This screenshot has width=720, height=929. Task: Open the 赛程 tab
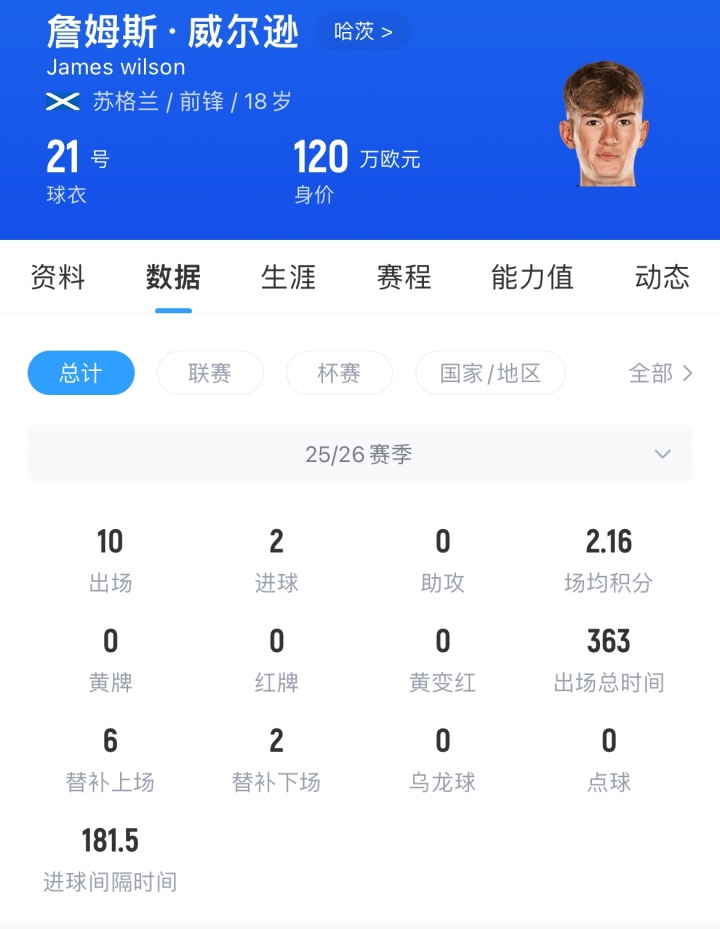click(x=404, y=277)
